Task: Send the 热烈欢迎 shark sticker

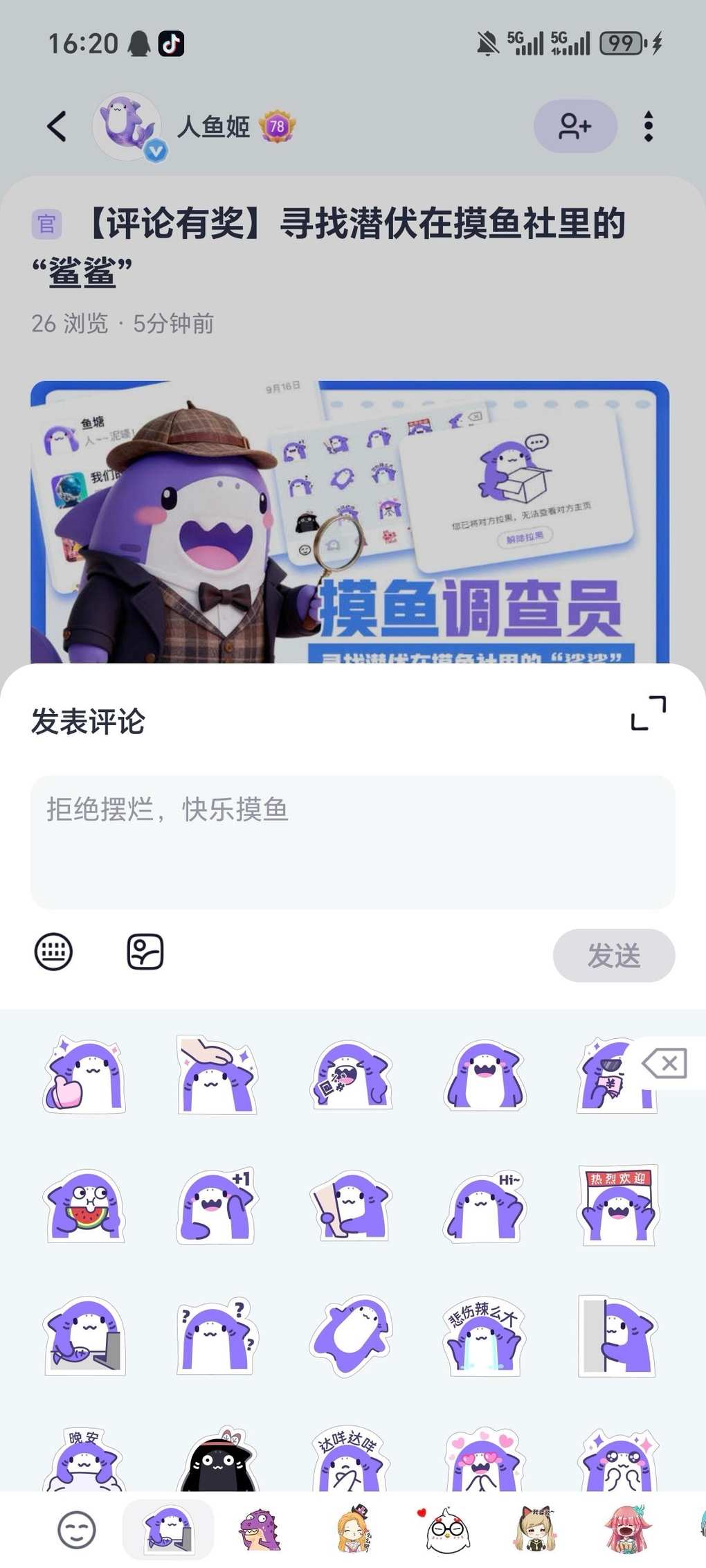Action: click(x=617, y=1206)
